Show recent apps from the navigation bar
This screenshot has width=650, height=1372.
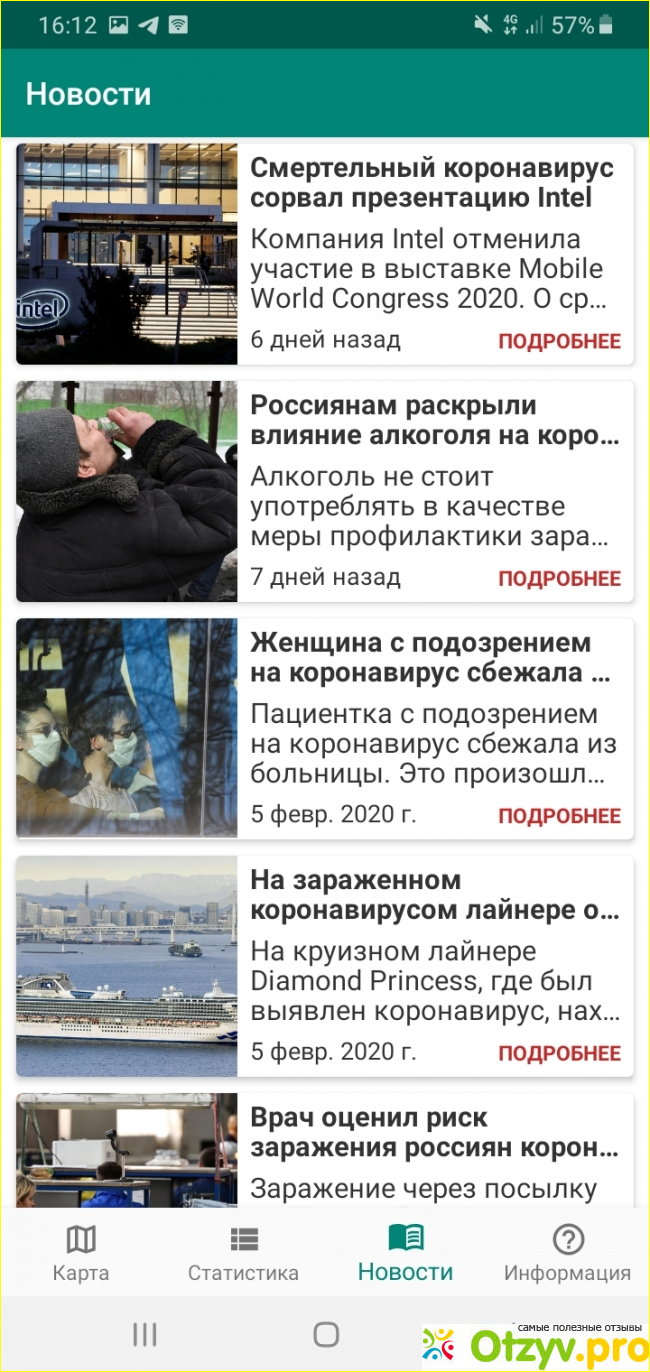pyautogui.click(x=145, y=1333)
